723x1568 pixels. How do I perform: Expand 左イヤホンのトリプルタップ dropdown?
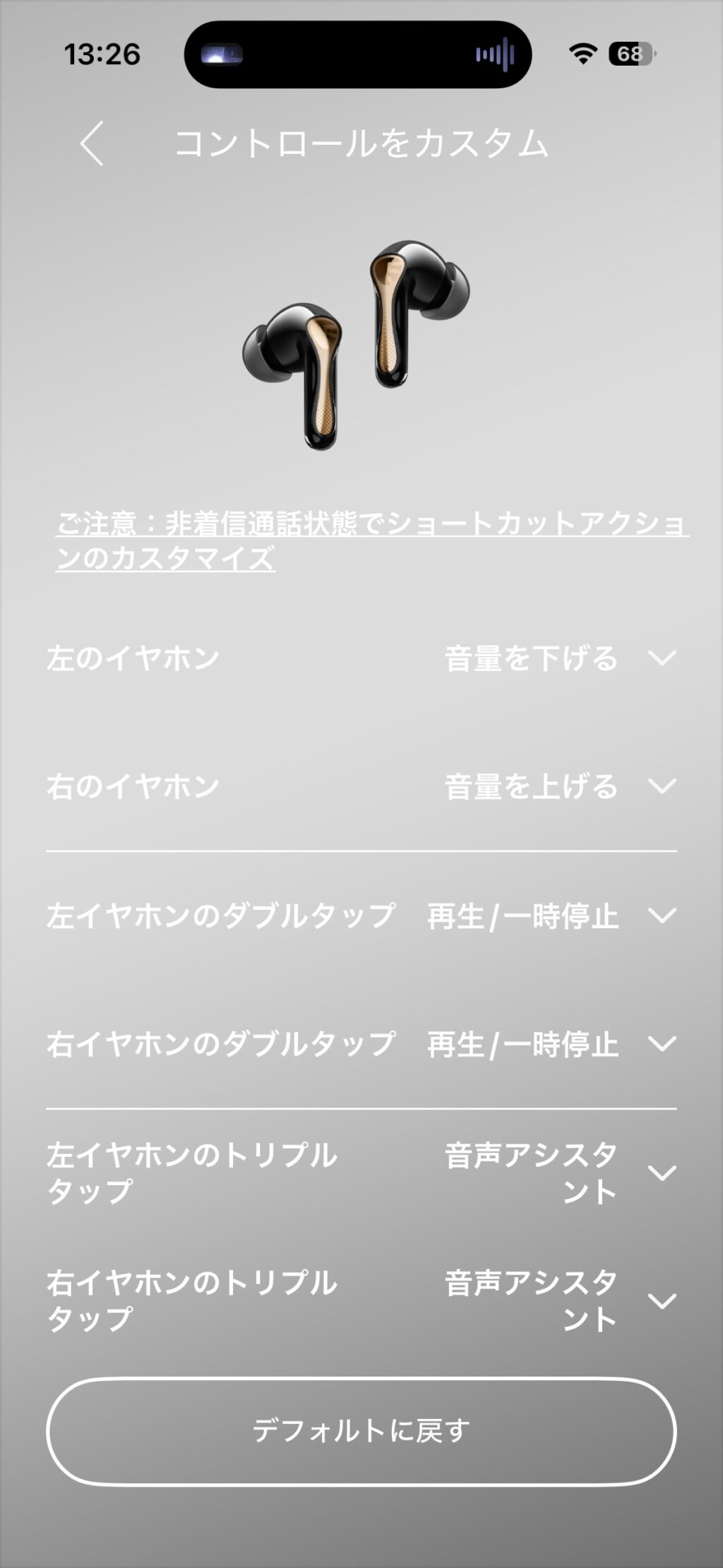(x=661, y=1173)
